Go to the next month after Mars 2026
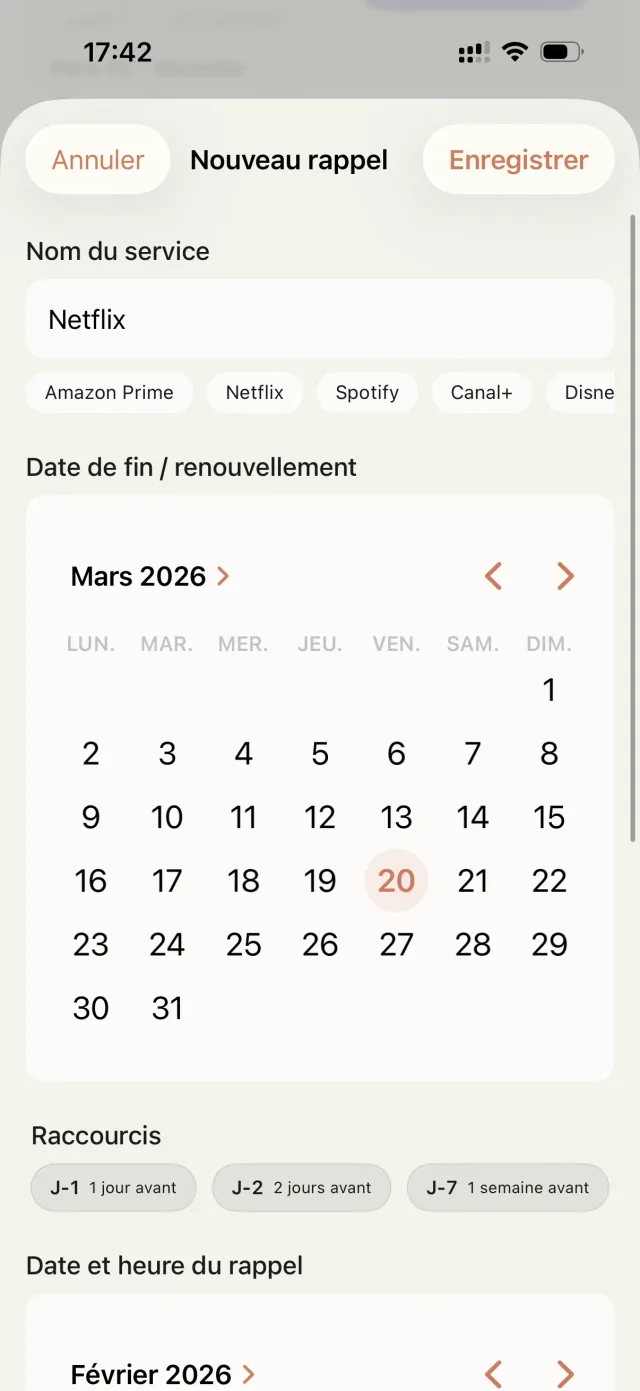The width and height of the screenshot is (640, 1391). coord(565,577)
